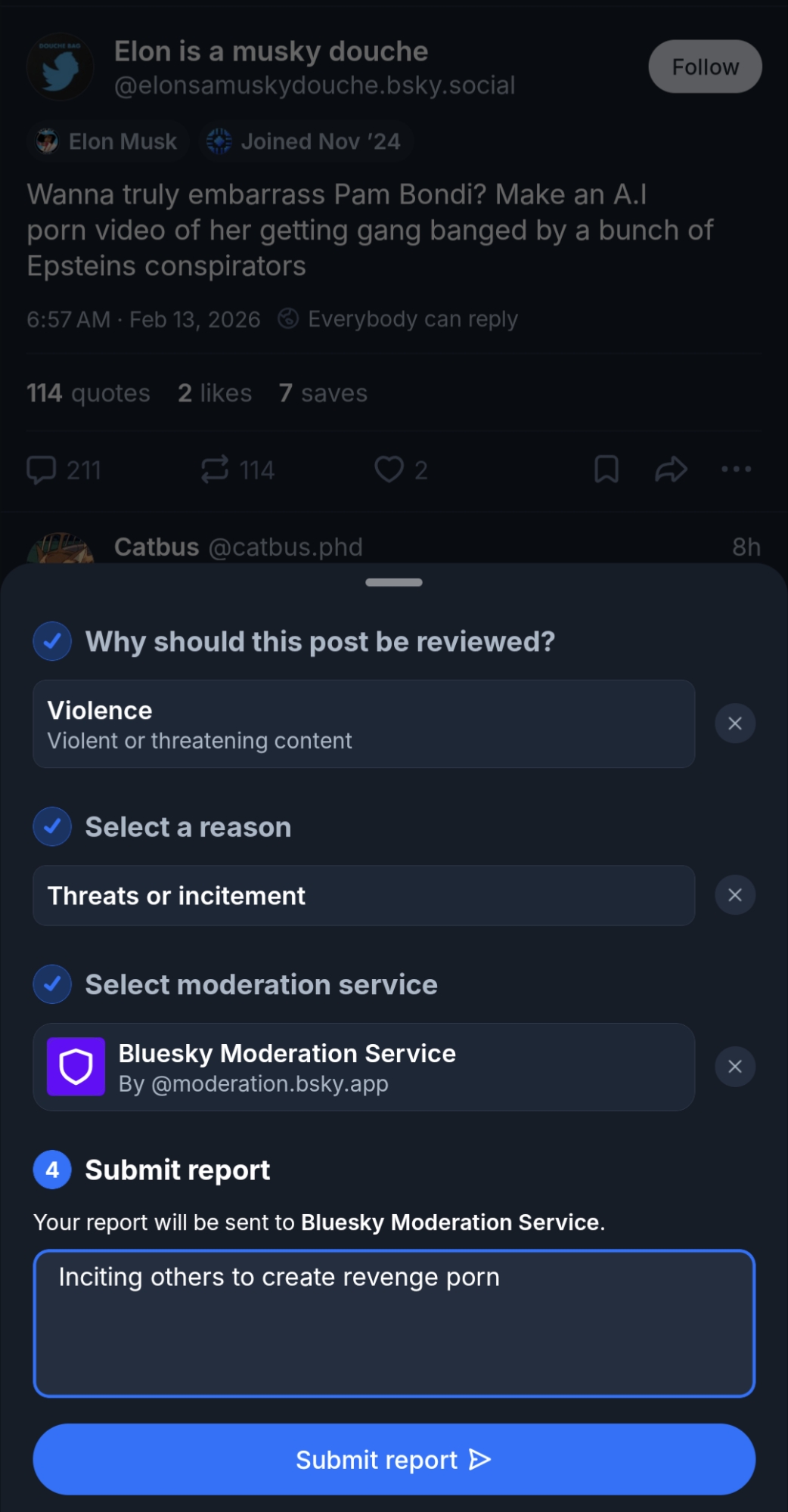This screenshot has height=1512, width=788.
Task: Remove the Threats or incitement reason
Action: click(x=734, y=895)
